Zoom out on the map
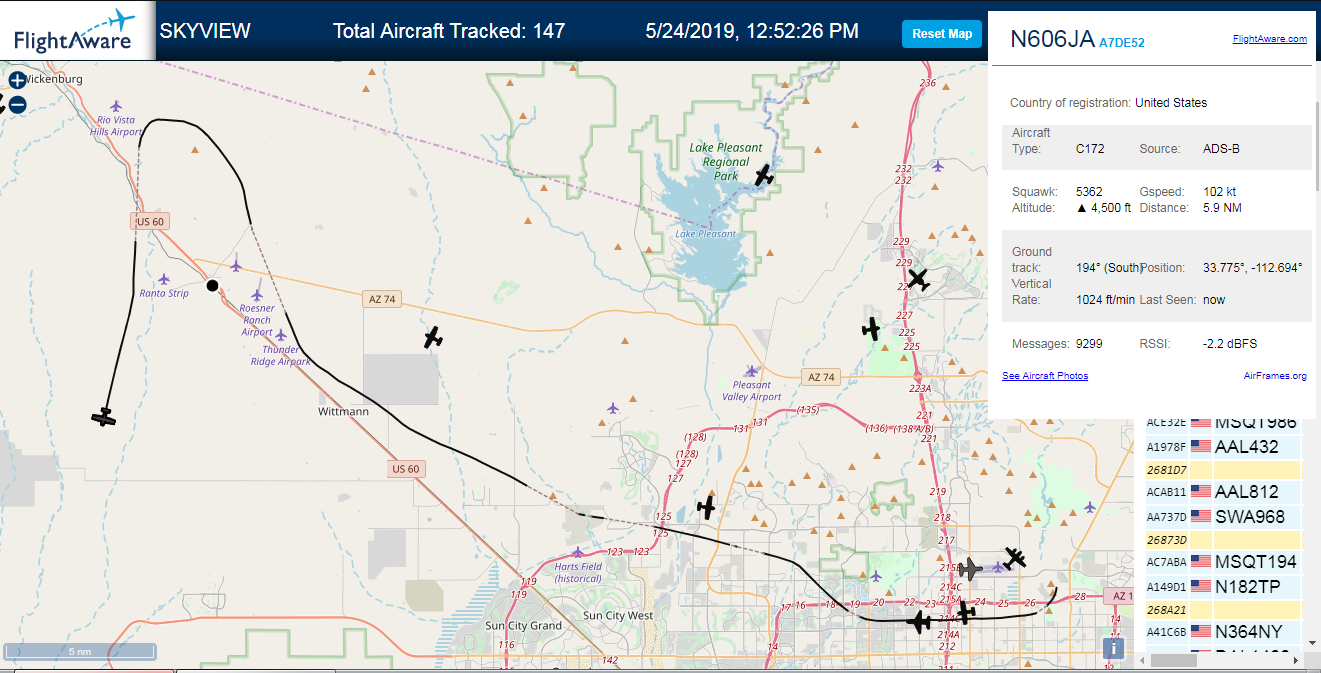 tap(17, 104)
